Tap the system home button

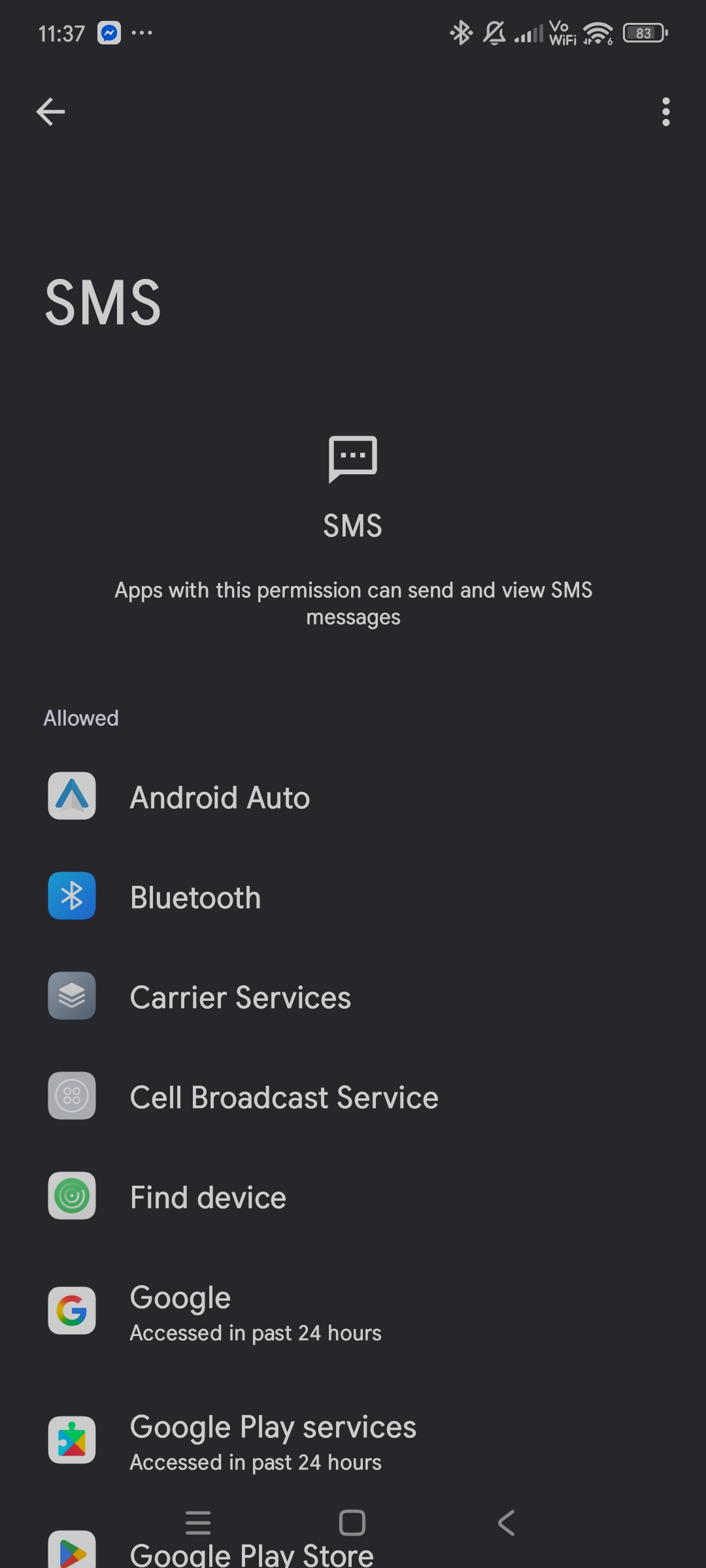(352, 1522)
